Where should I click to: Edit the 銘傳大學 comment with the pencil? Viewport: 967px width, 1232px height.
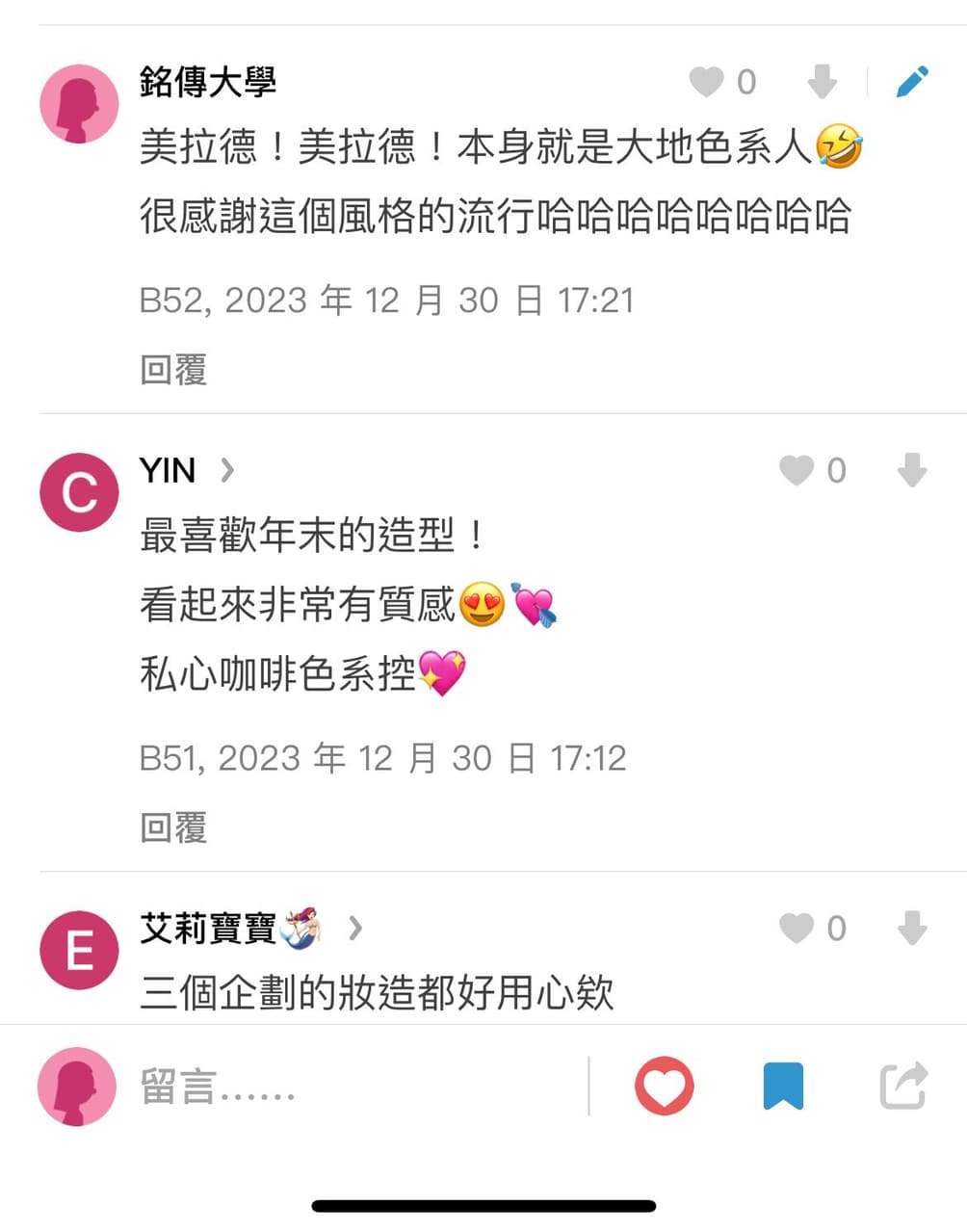(x=912, y=83)
